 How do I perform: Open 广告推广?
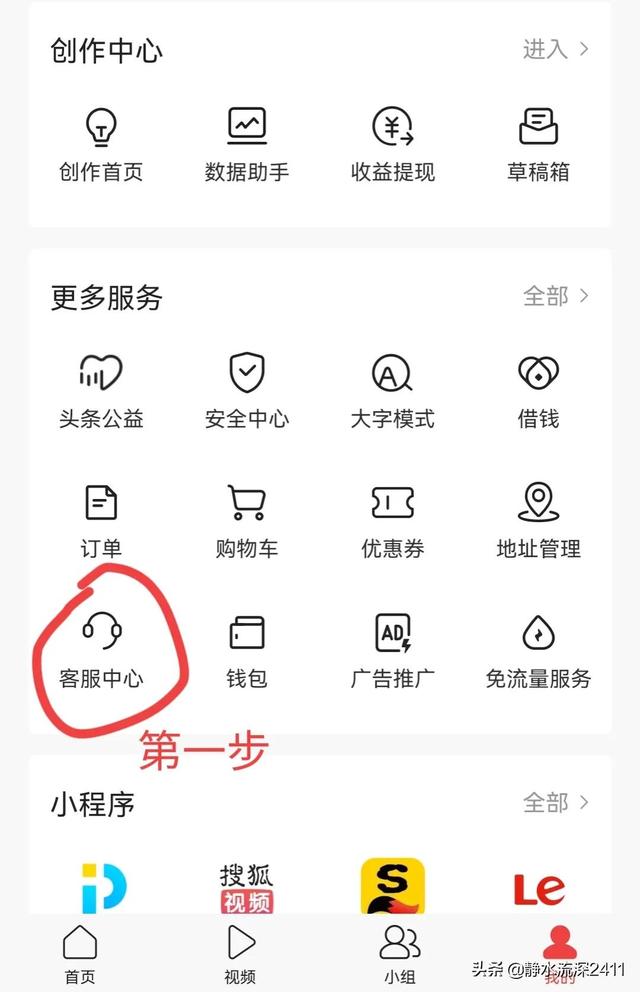393,650
